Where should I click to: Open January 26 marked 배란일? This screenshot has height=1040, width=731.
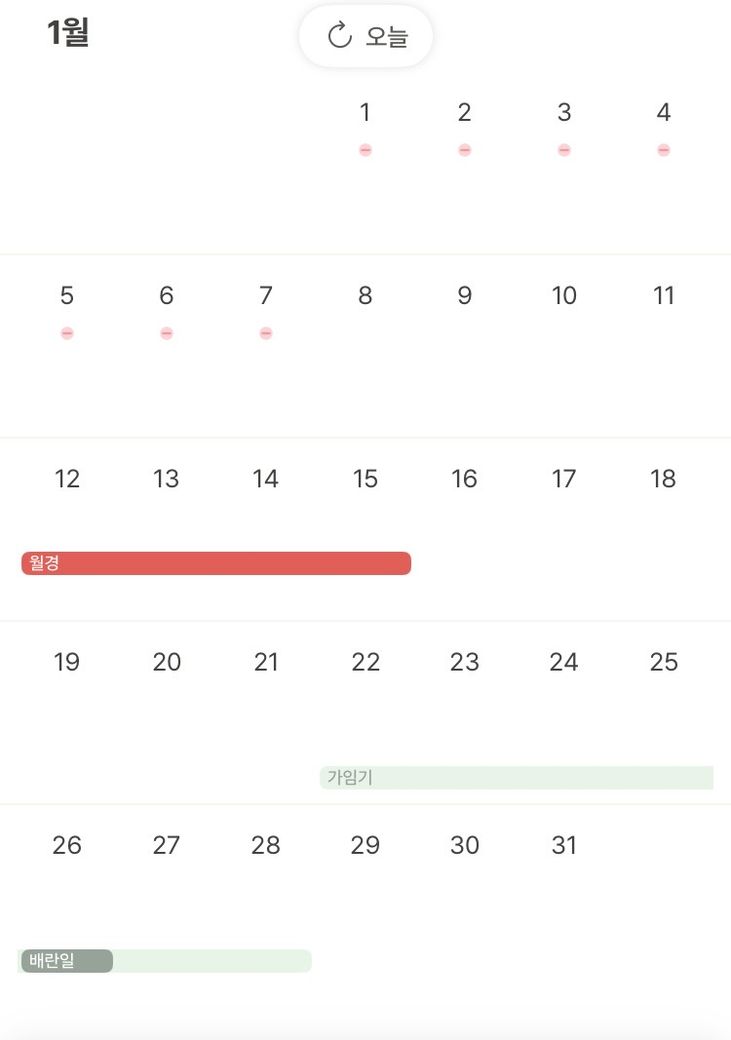[x=67, y=846]
